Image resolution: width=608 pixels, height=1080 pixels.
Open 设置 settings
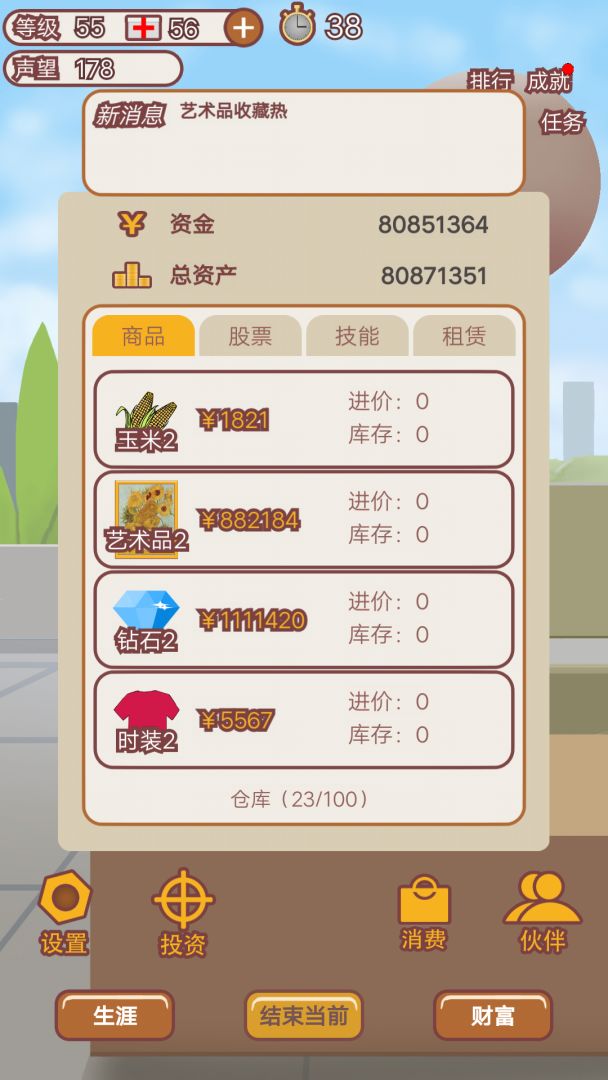[64, 912]
